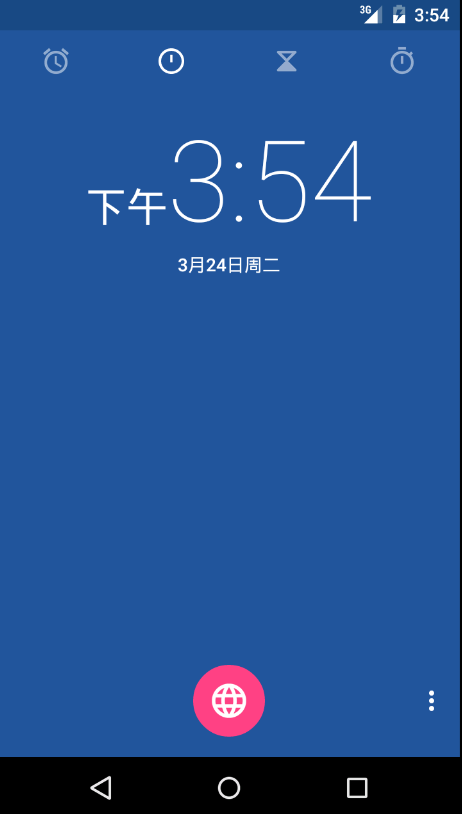Open the three-dot overflow menu

pyautogui.click(x=431, y=700)
